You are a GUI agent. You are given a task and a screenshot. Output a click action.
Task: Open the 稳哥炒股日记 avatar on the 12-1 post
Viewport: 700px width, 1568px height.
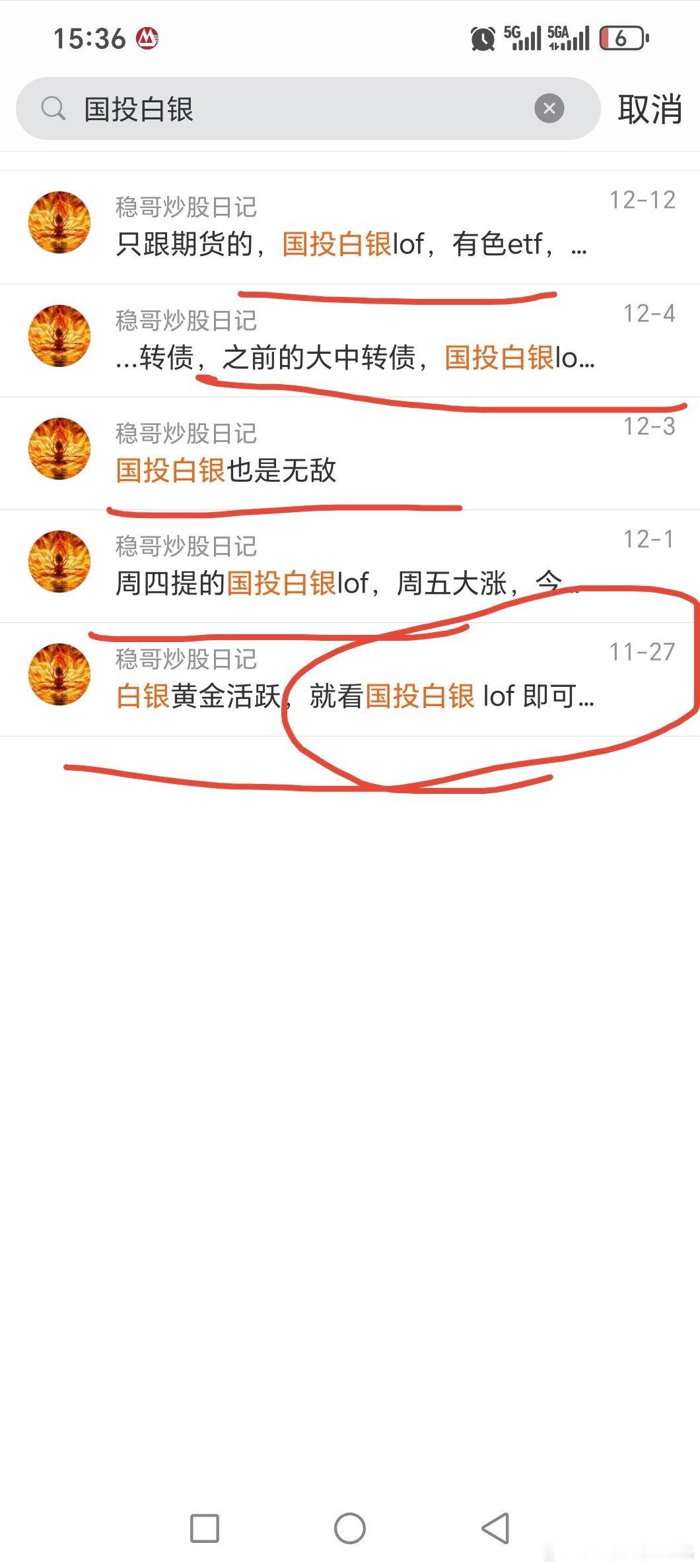coord(59,560)
